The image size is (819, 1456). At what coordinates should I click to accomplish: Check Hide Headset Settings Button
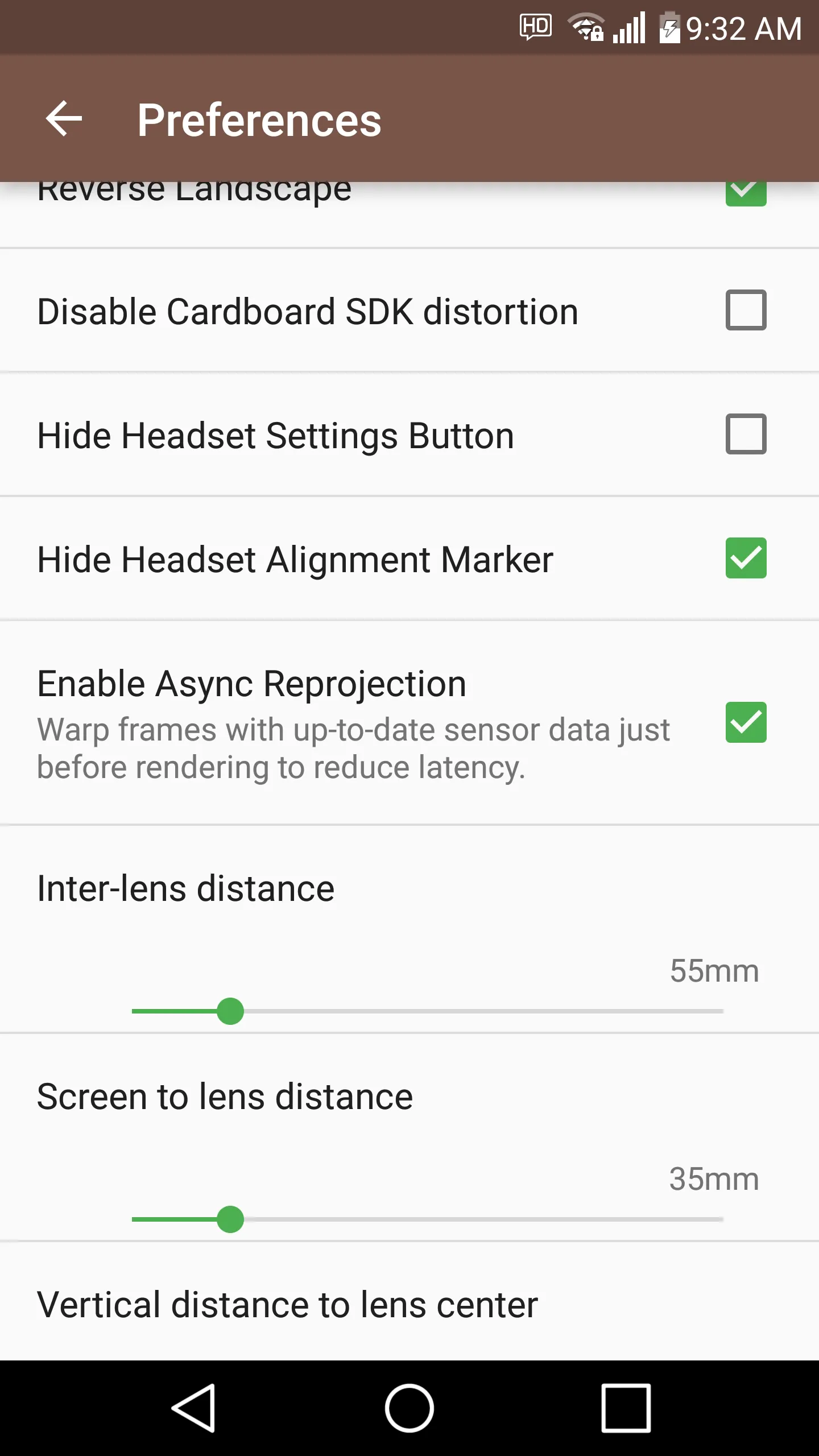(746, 435)
